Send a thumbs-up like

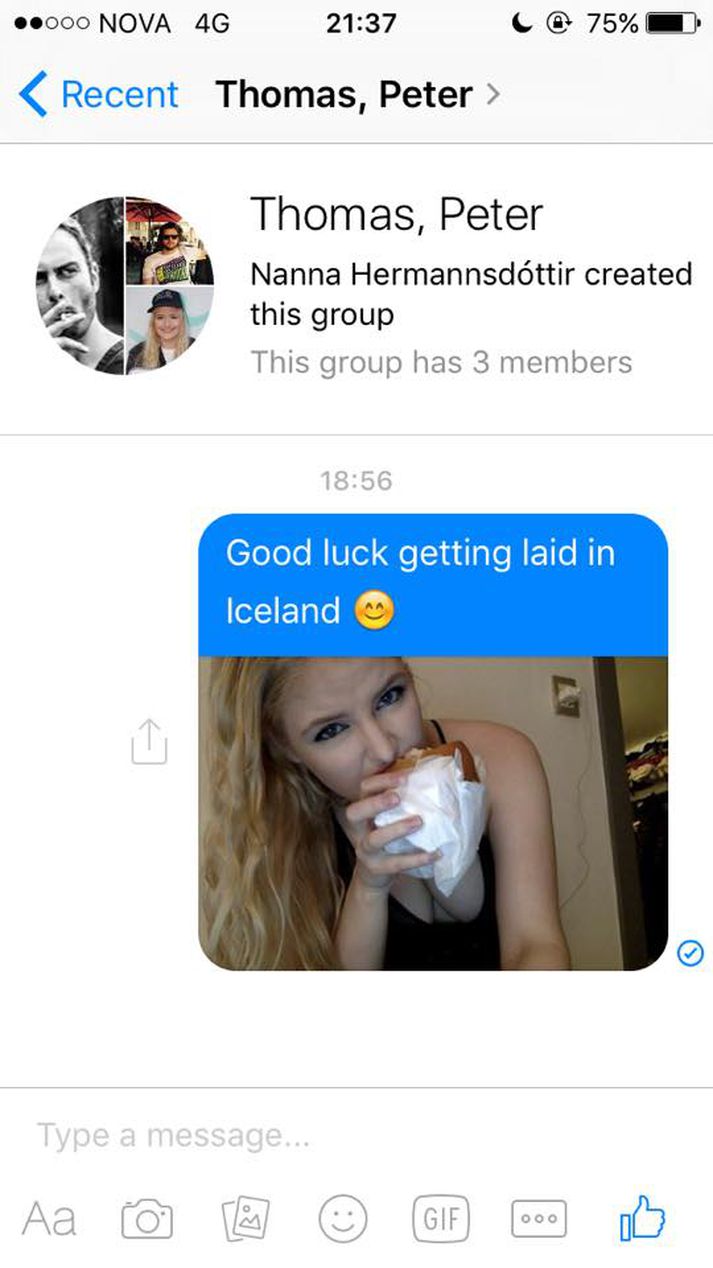pos(640,1218)
